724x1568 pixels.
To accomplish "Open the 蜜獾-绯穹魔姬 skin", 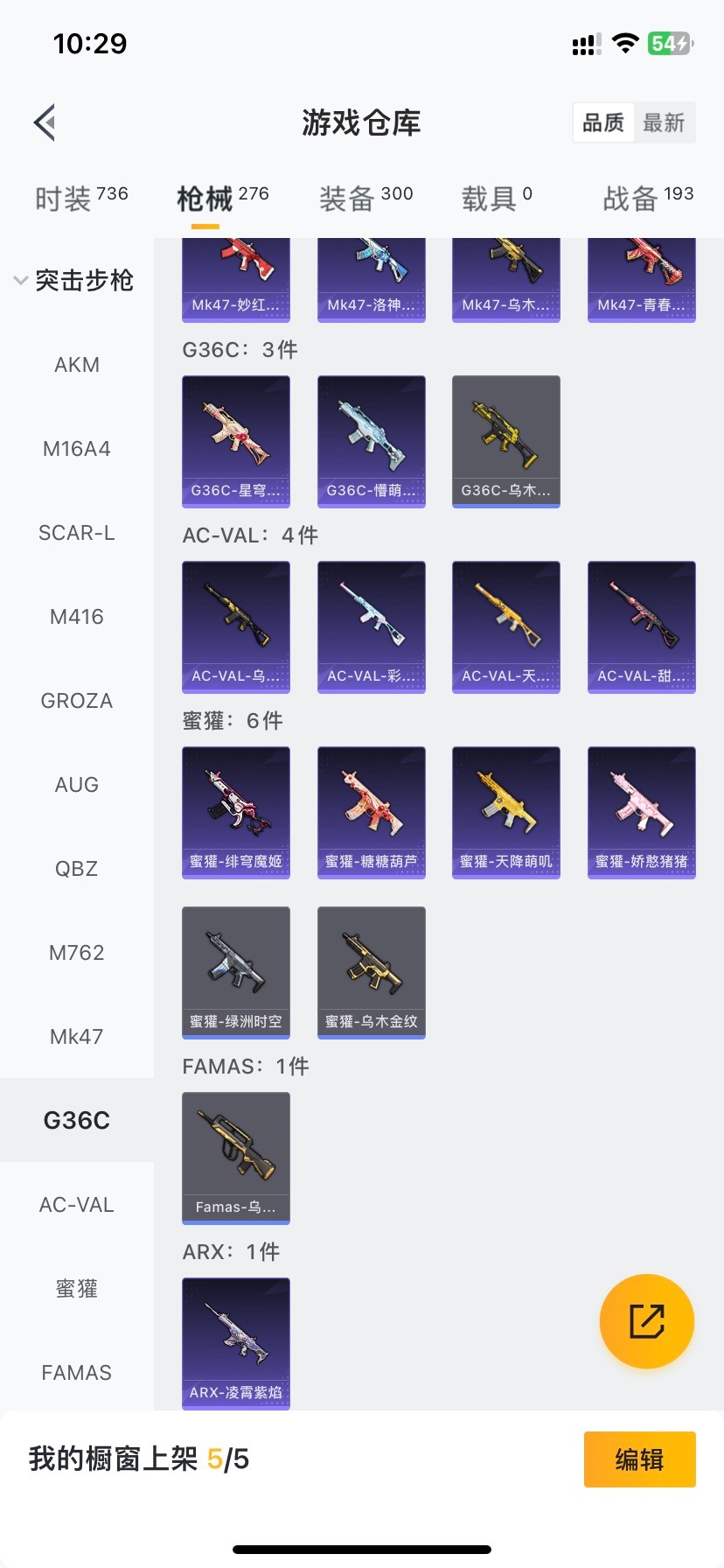I will [236, 812].
